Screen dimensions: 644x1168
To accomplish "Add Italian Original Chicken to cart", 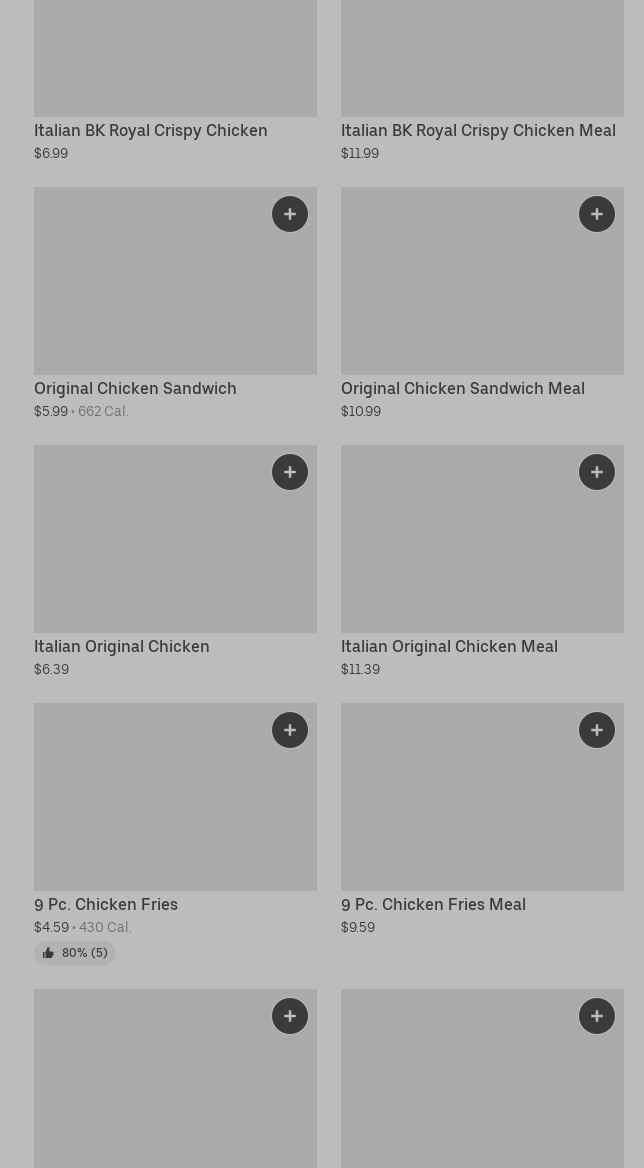I will click(290, 472).
